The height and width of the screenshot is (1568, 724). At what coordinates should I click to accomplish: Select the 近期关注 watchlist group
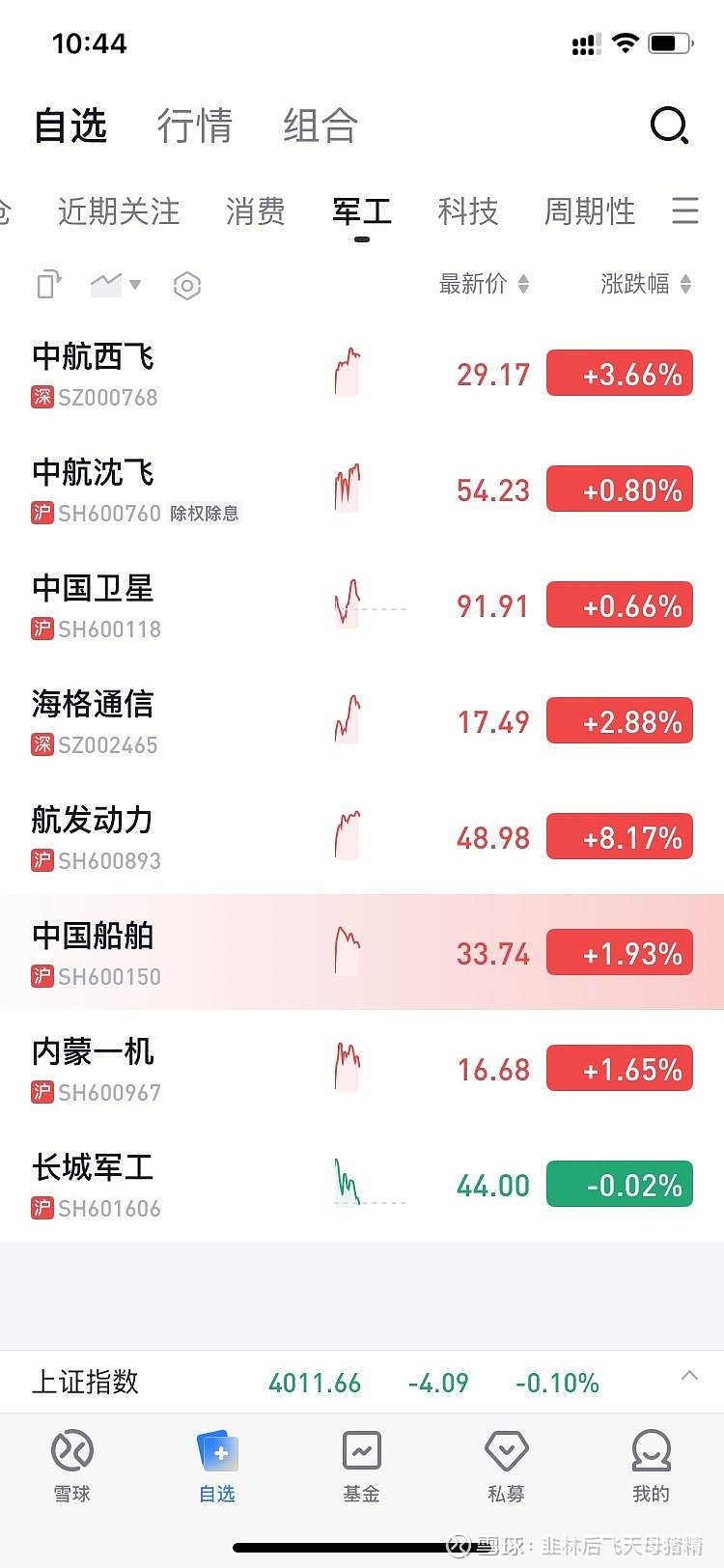point(119,211)
